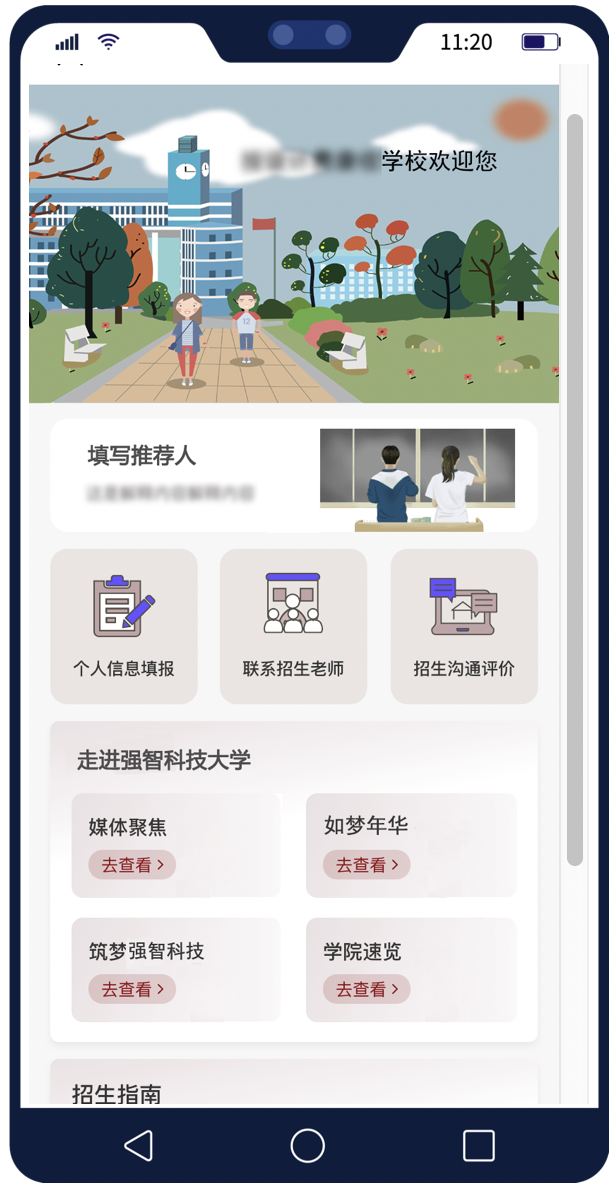
Task: Tap 去查看 under 媒体聚焦
Action: 132,865
